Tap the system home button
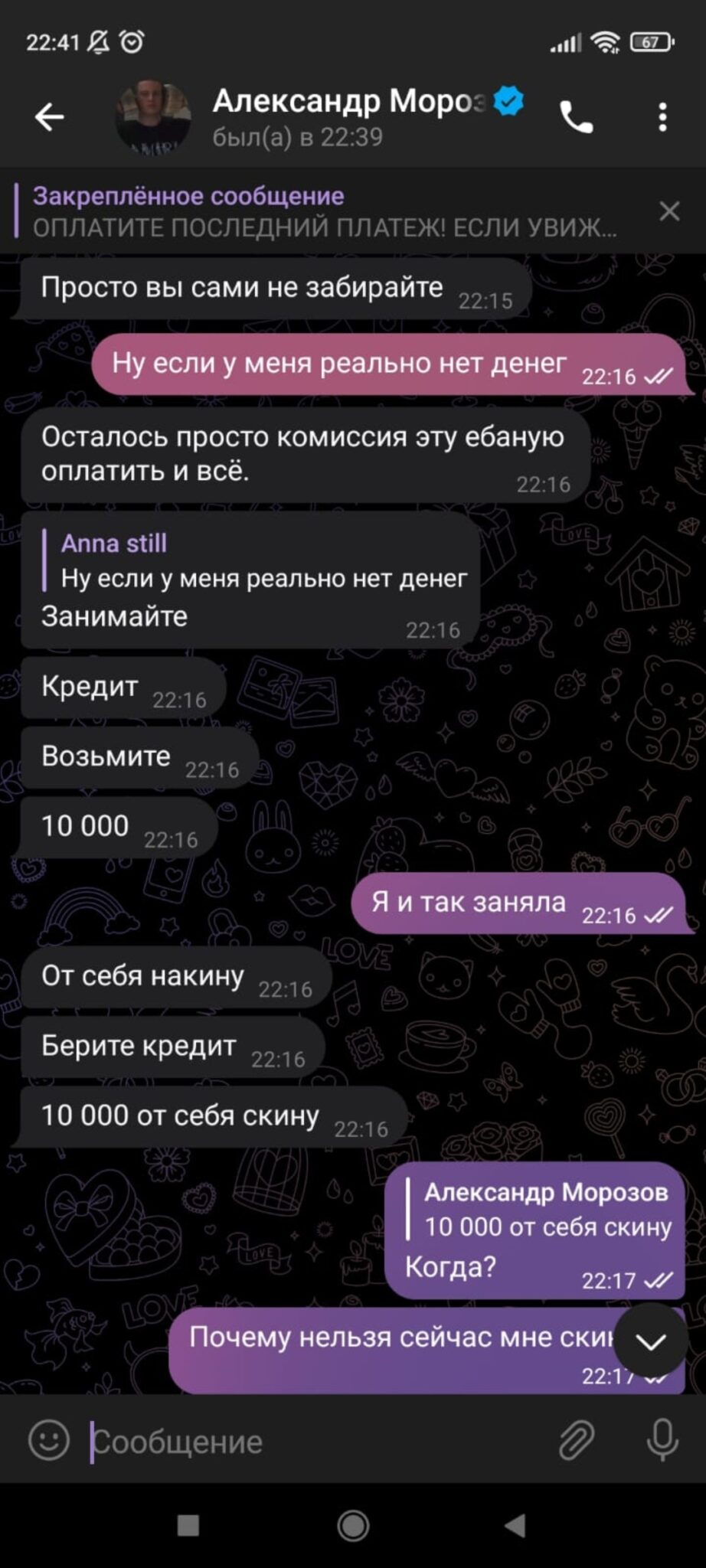The width and height of the screenshot is (706, 1568). point(353,1526)
